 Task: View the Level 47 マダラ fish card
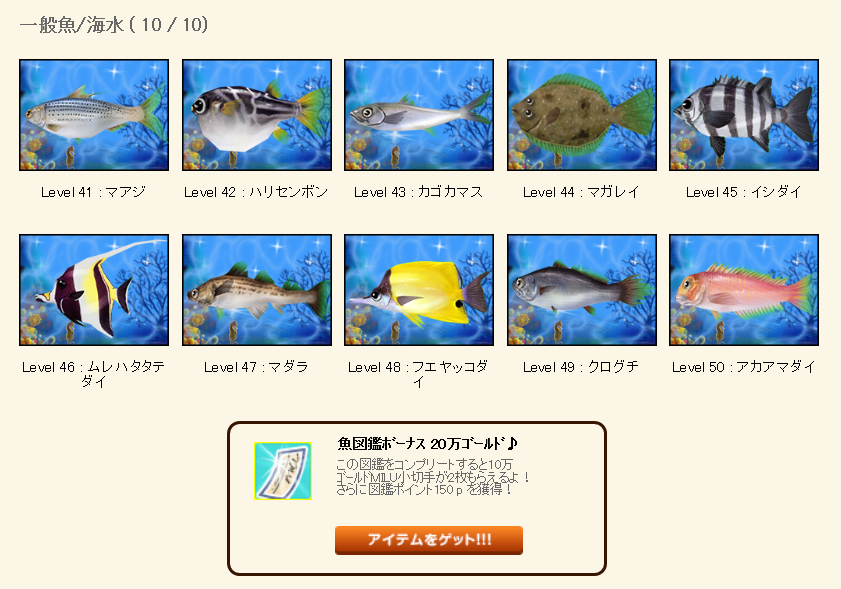coord(256,290)
